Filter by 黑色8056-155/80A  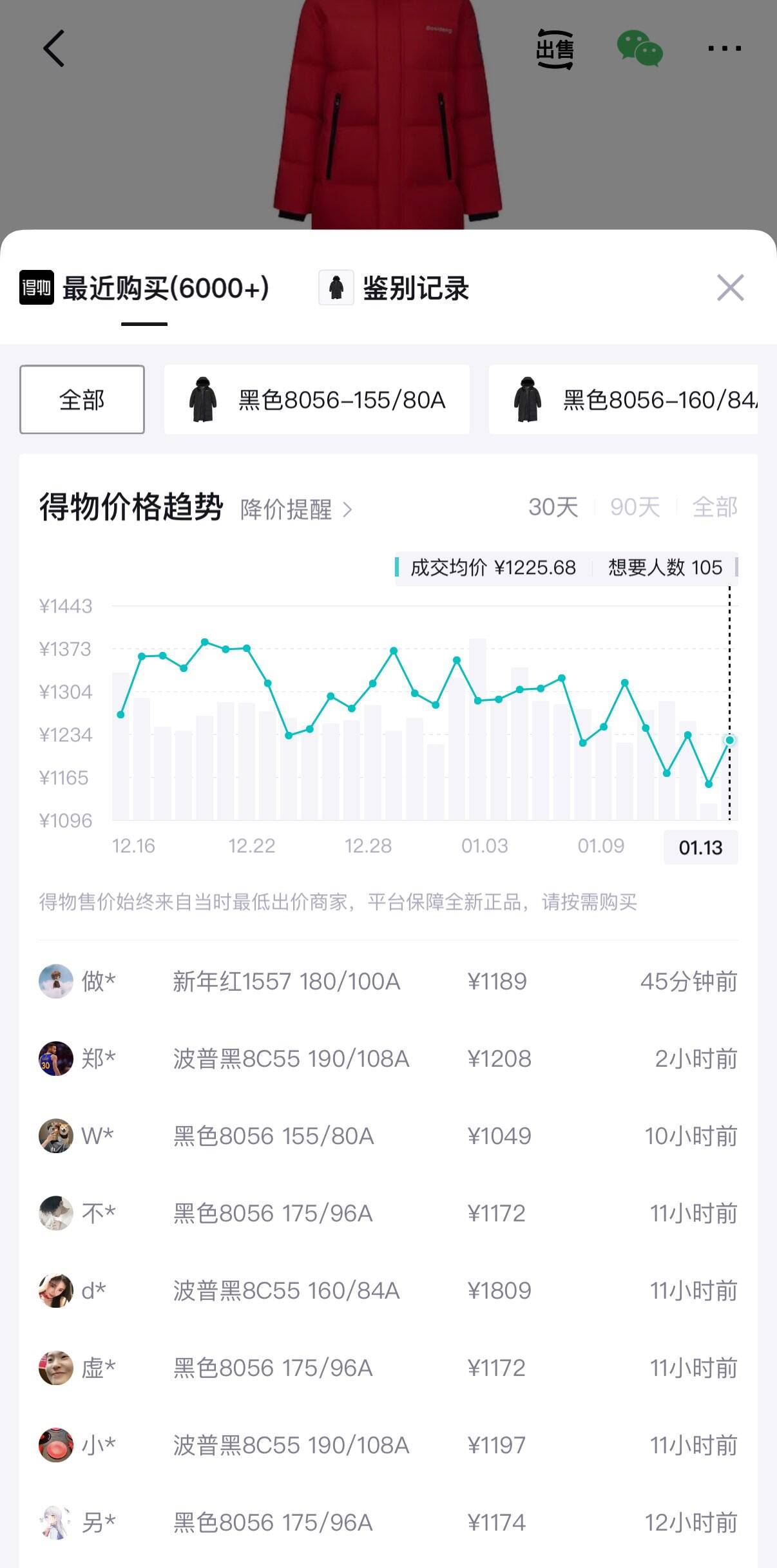click(x=316, y=399)
